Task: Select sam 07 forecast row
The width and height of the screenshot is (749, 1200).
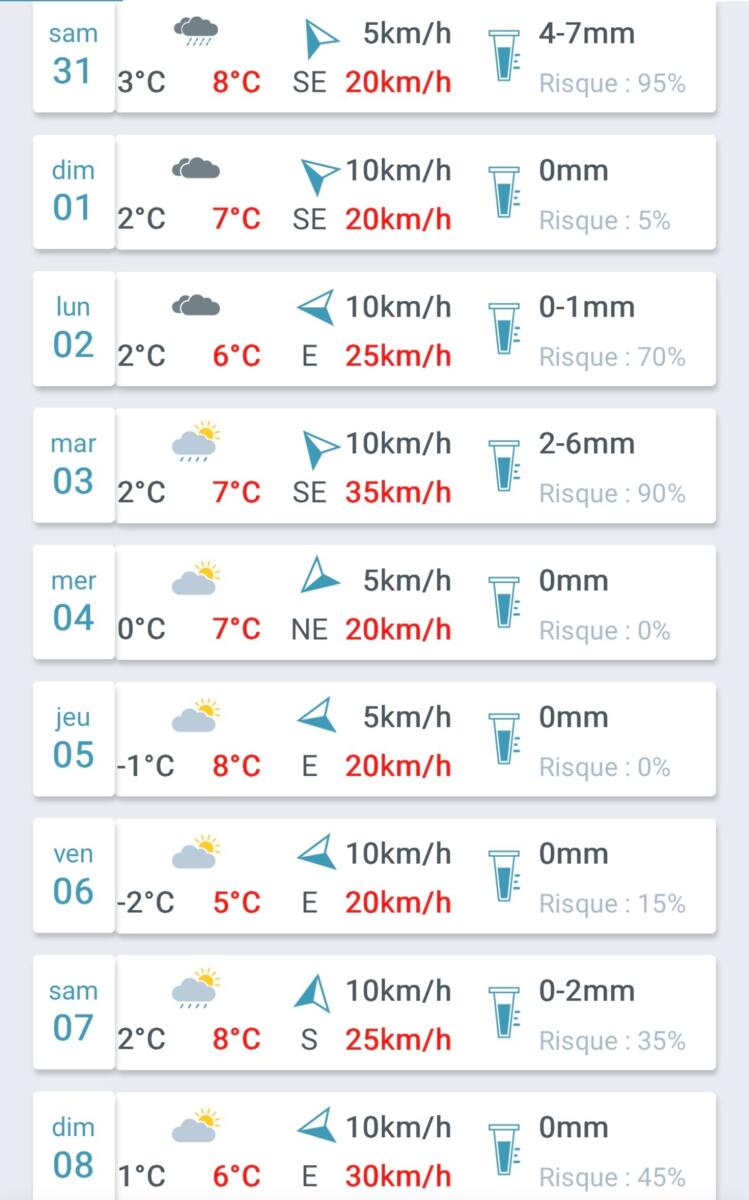Action: coord(374,1012)
